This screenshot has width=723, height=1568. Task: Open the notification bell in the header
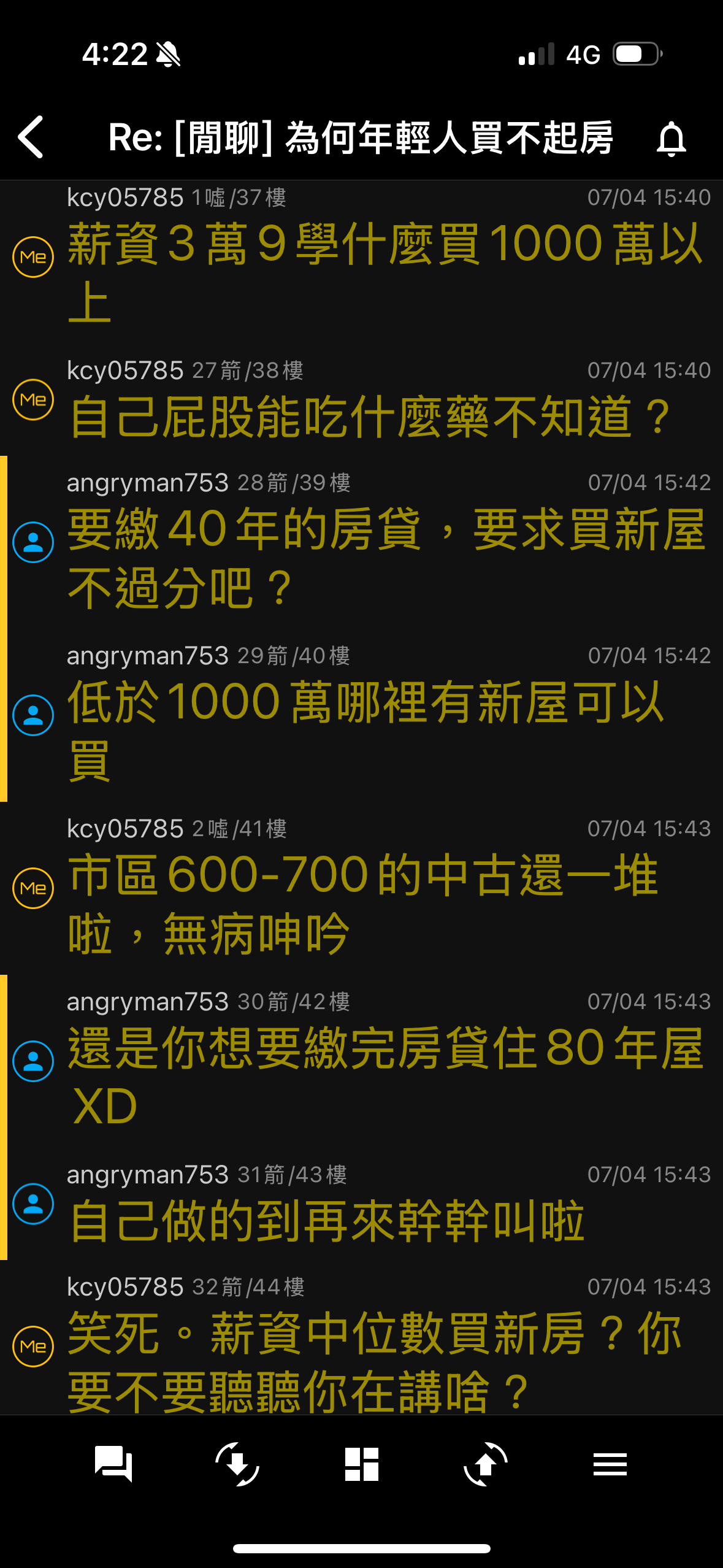click(x=671, y=139)
